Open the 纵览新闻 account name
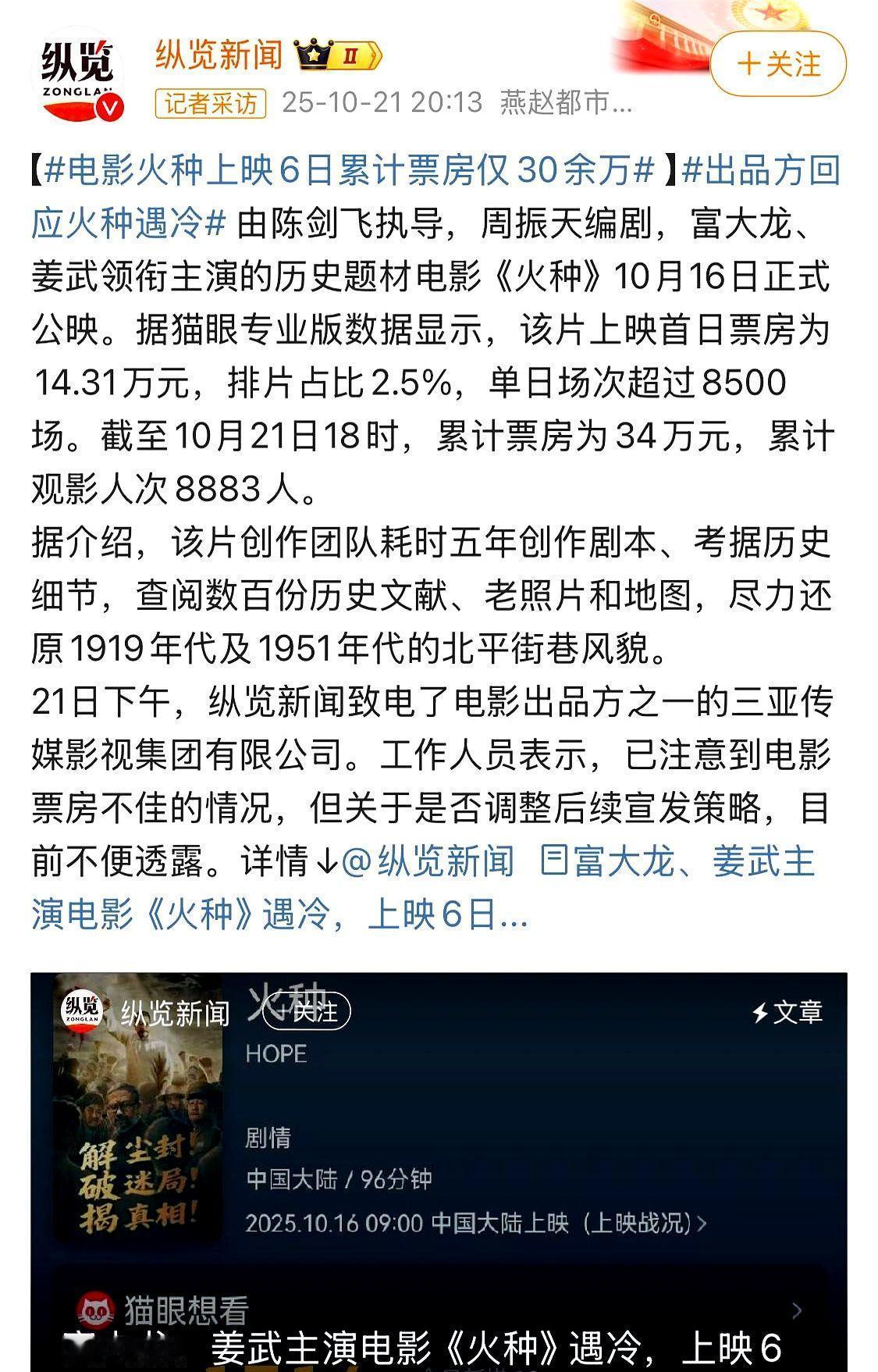Image resolution: width=878 pixels, height=1372 pixels. click(219, 56)
